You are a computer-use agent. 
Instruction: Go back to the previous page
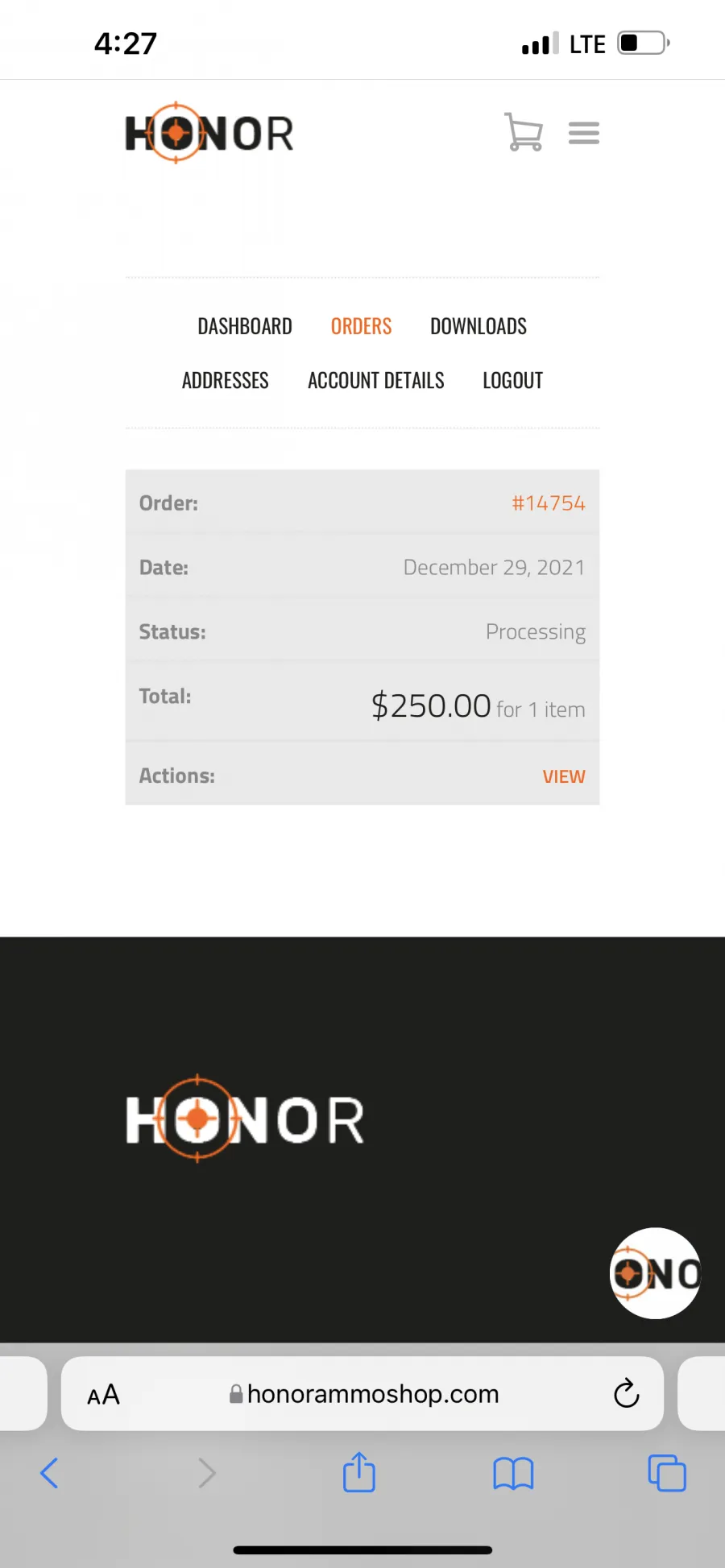click(x=49, y=1473)
